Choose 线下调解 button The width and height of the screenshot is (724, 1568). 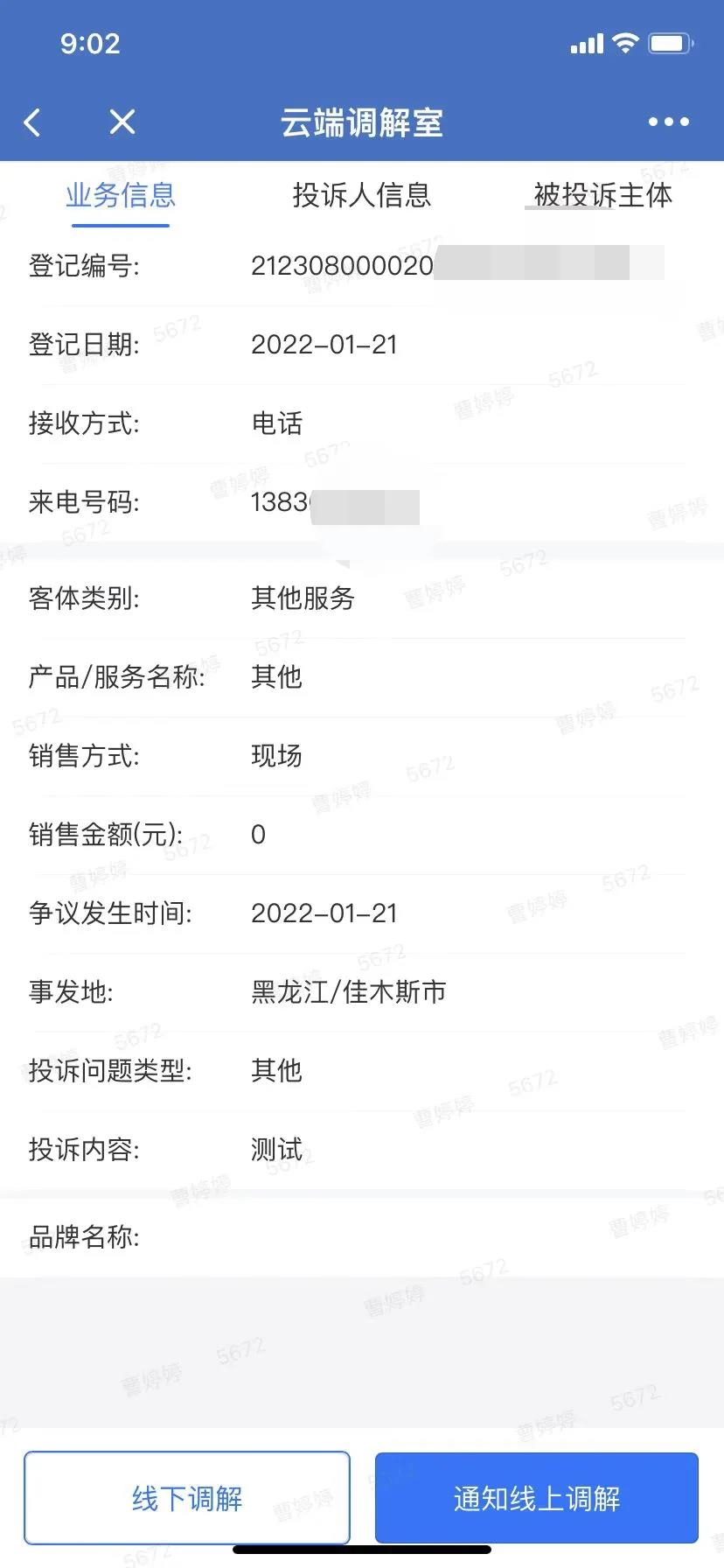tap(187, 1497)
